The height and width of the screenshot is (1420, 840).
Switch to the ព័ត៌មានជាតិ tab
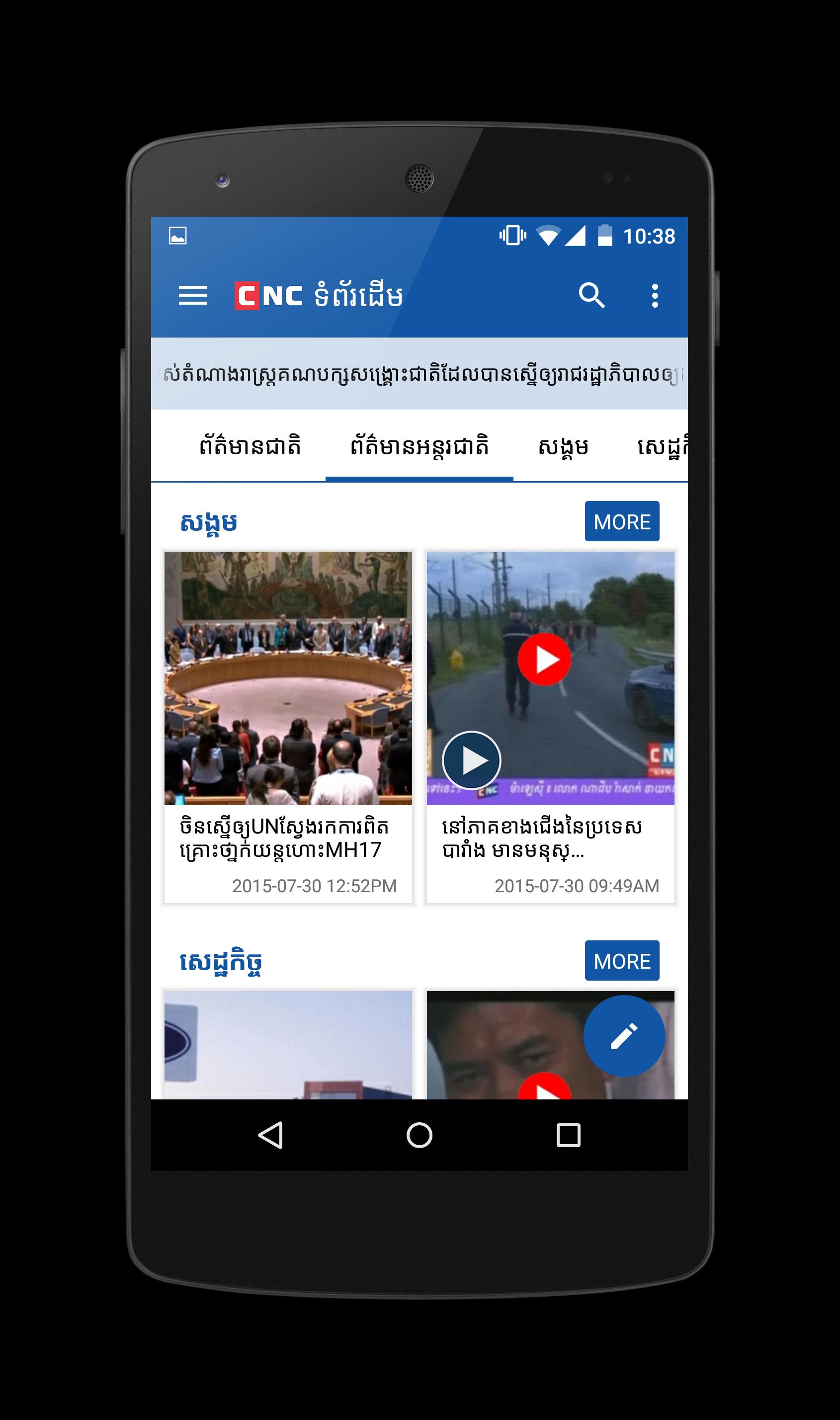pos(250,446)
